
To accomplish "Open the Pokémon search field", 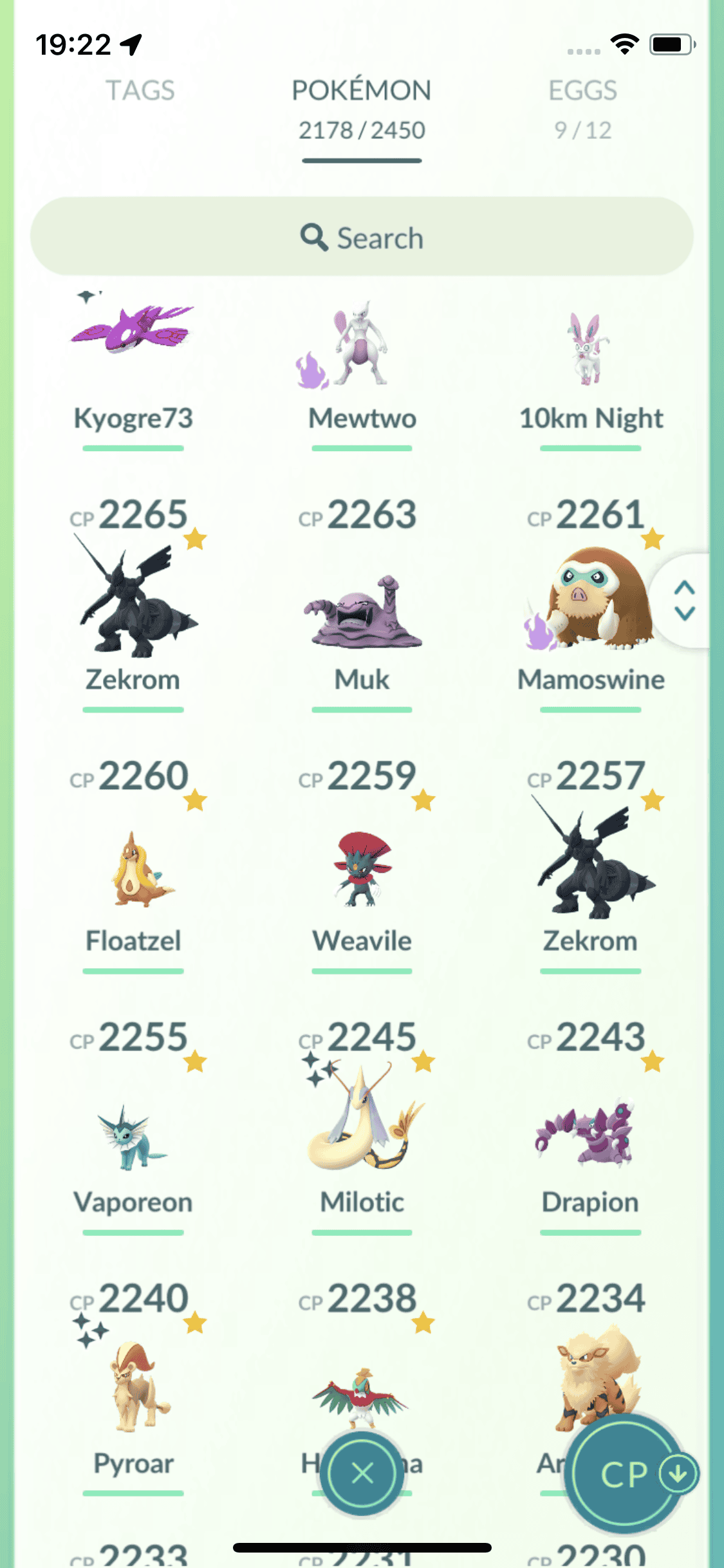I will point(362,238).
